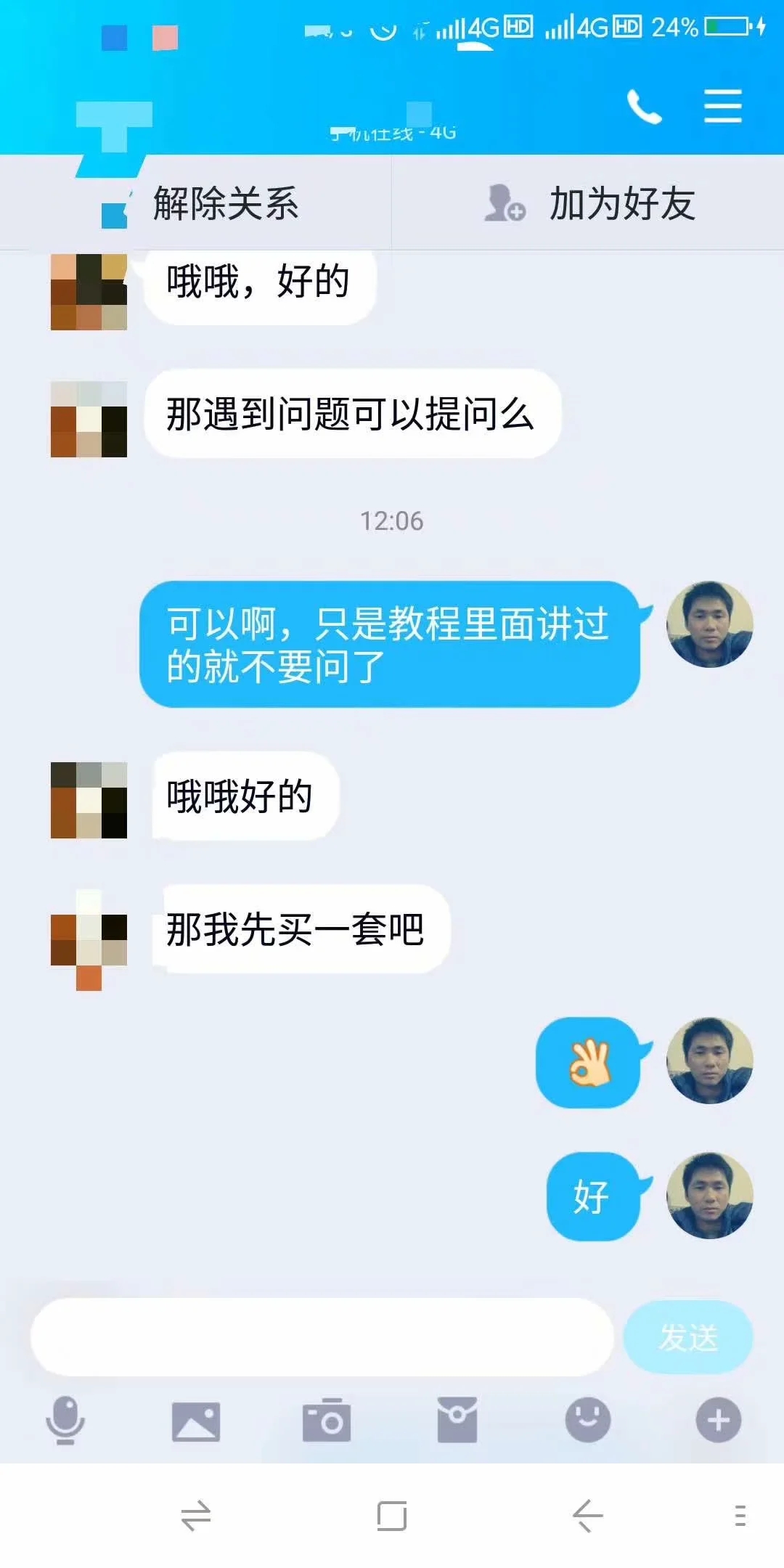Tap the 发送 send button

[687, 1336]
